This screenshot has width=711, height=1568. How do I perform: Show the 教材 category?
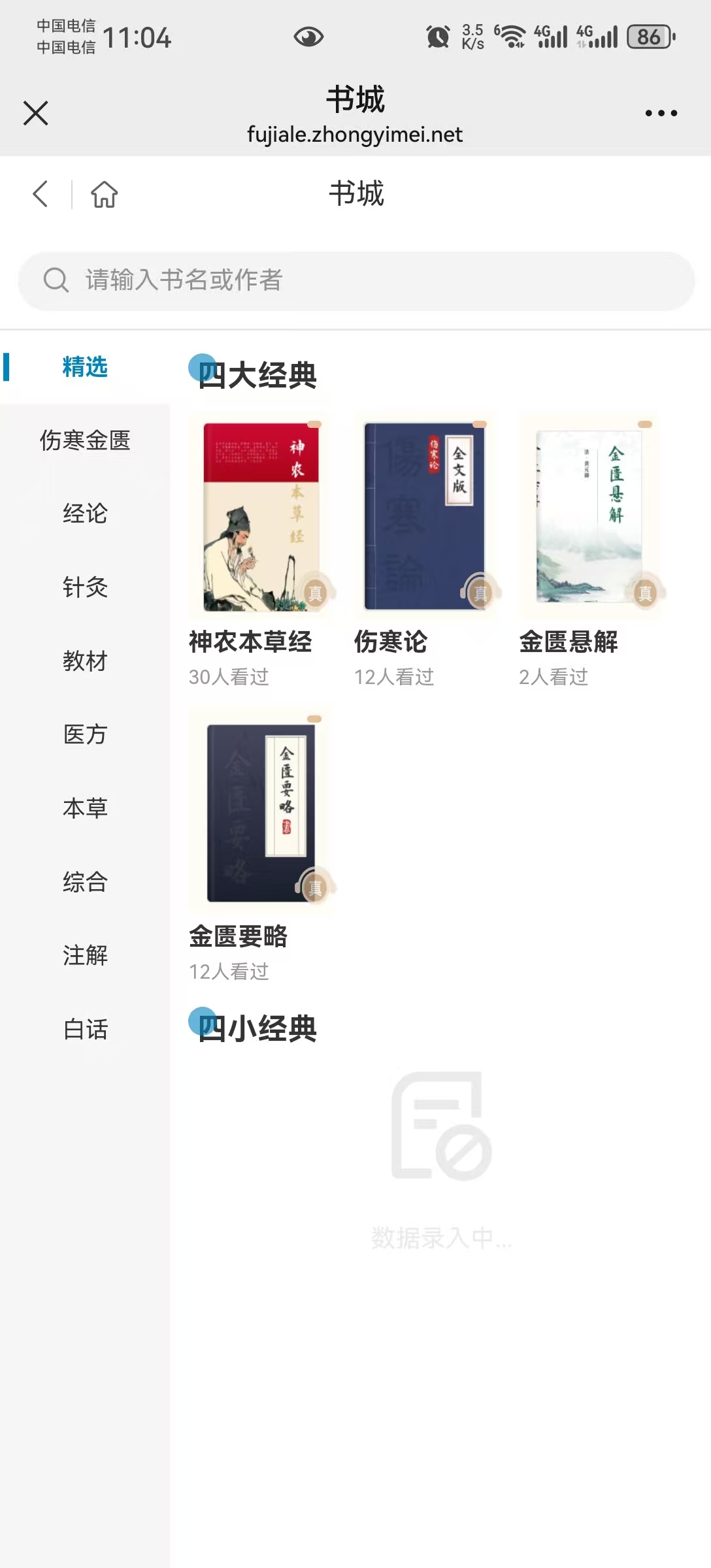point(85,661)
